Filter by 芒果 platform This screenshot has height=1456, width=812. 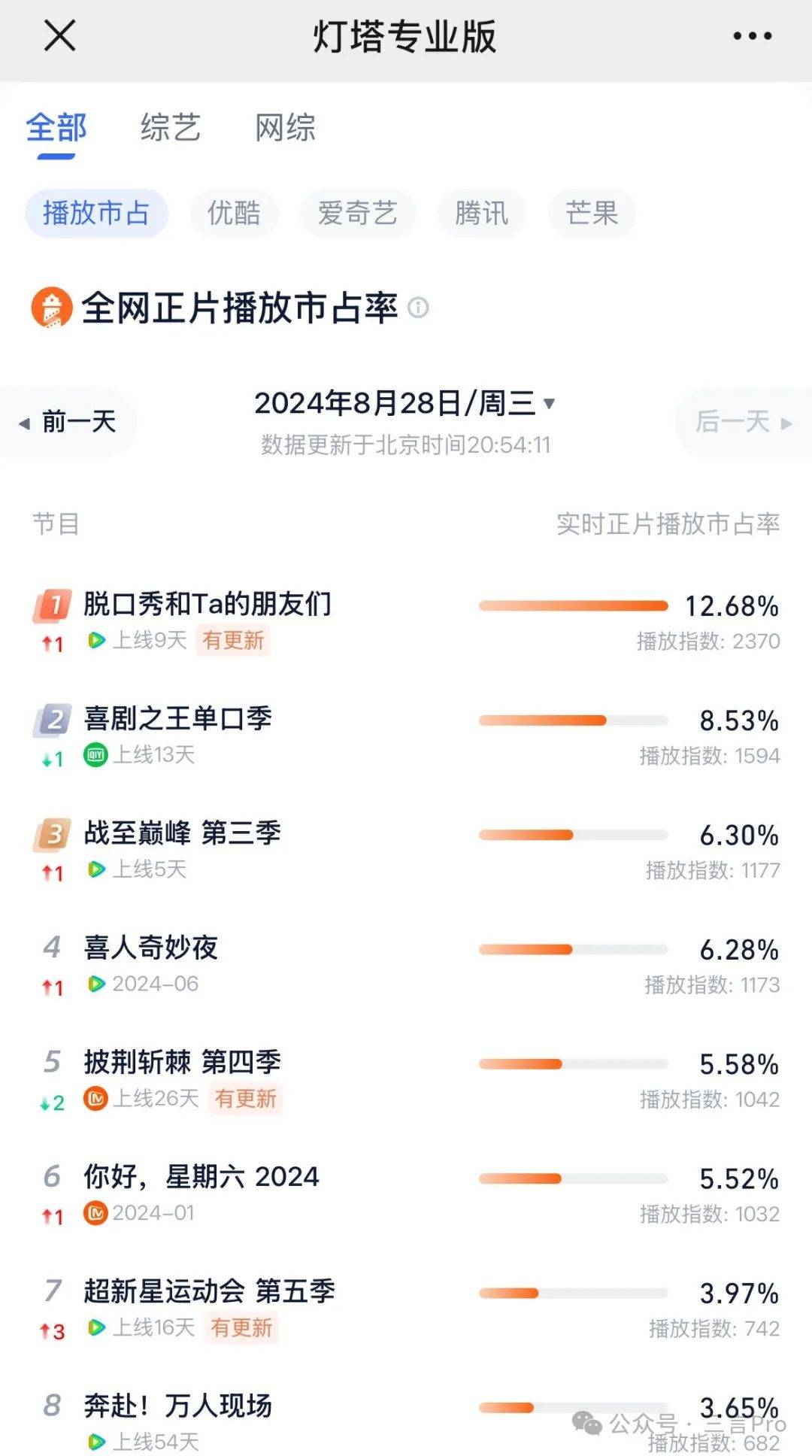tap(592, 213)
